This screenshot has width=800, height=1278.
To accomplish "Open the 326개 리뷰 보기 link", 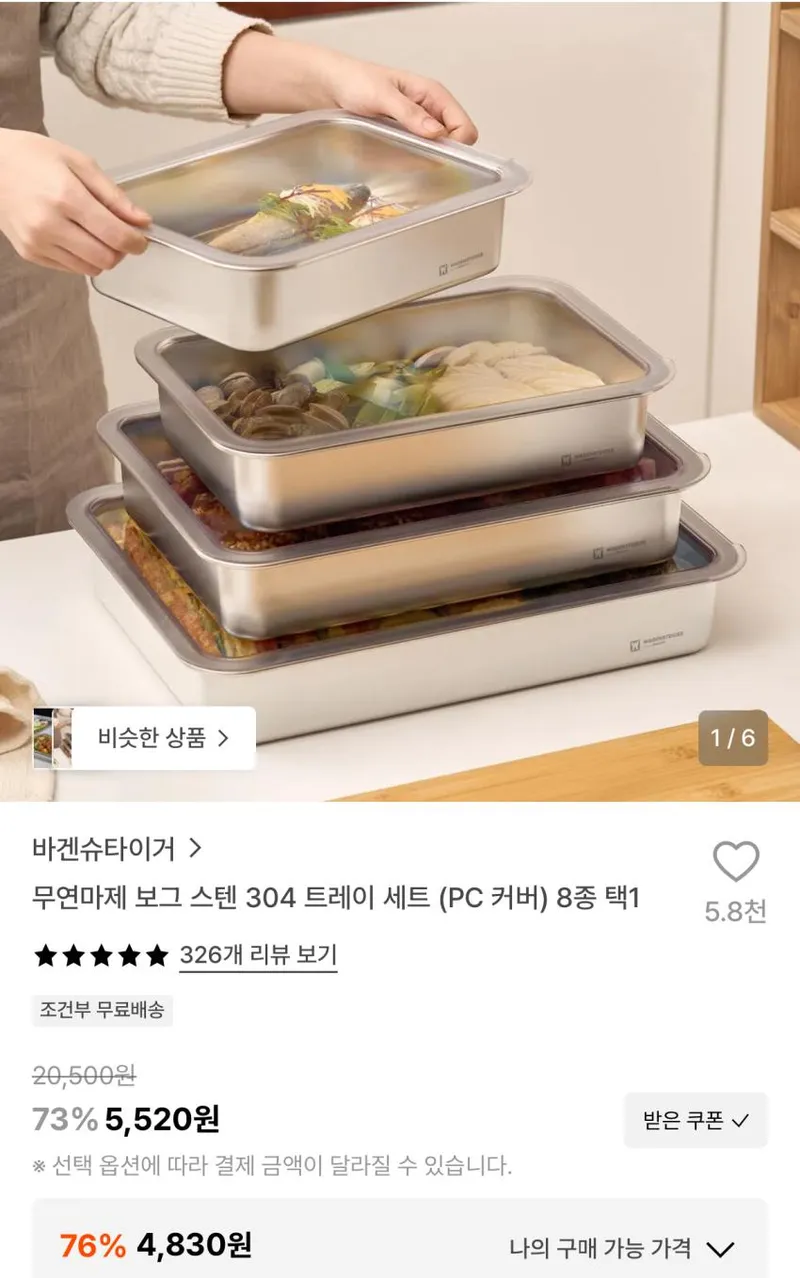I will 258,955.
